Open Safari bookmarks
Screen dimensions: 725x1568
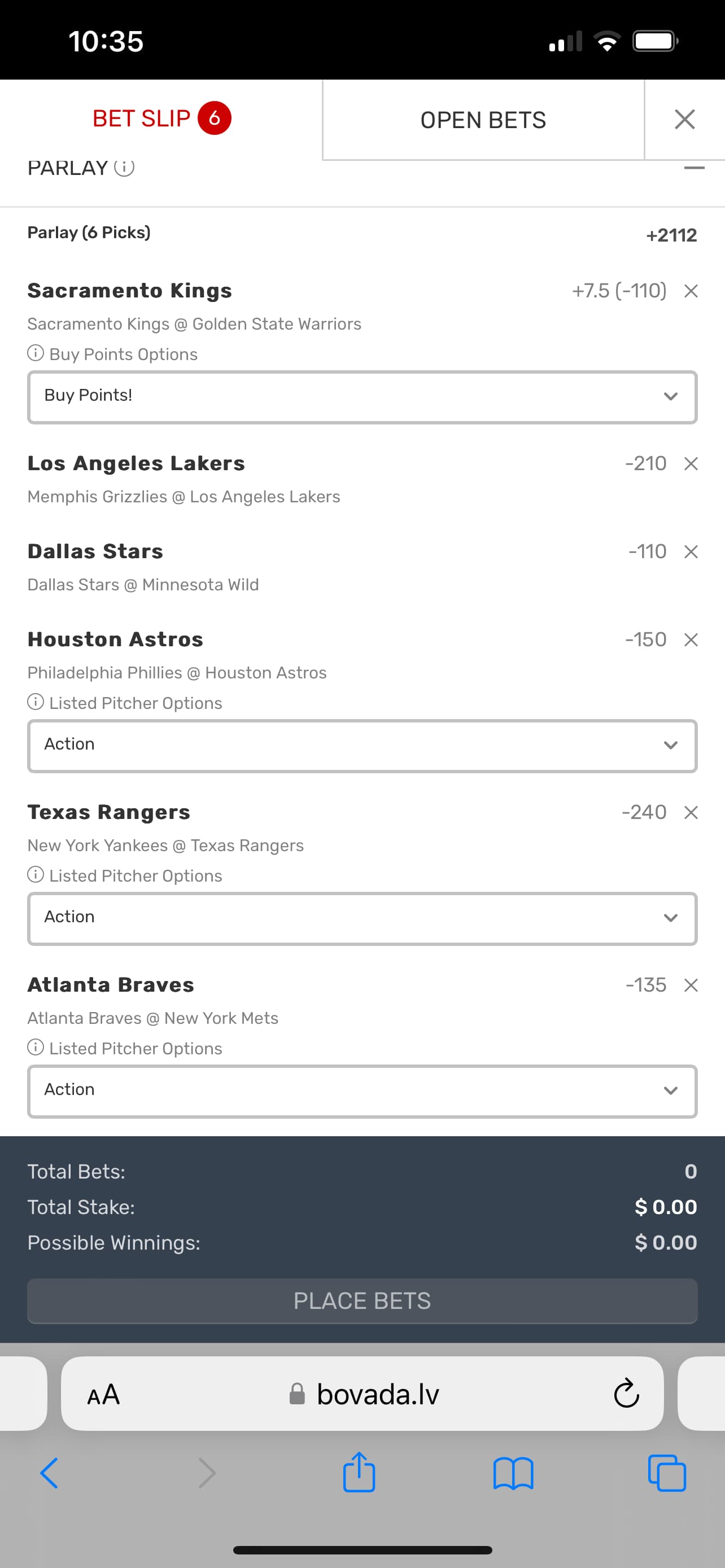coord(513,1473)
